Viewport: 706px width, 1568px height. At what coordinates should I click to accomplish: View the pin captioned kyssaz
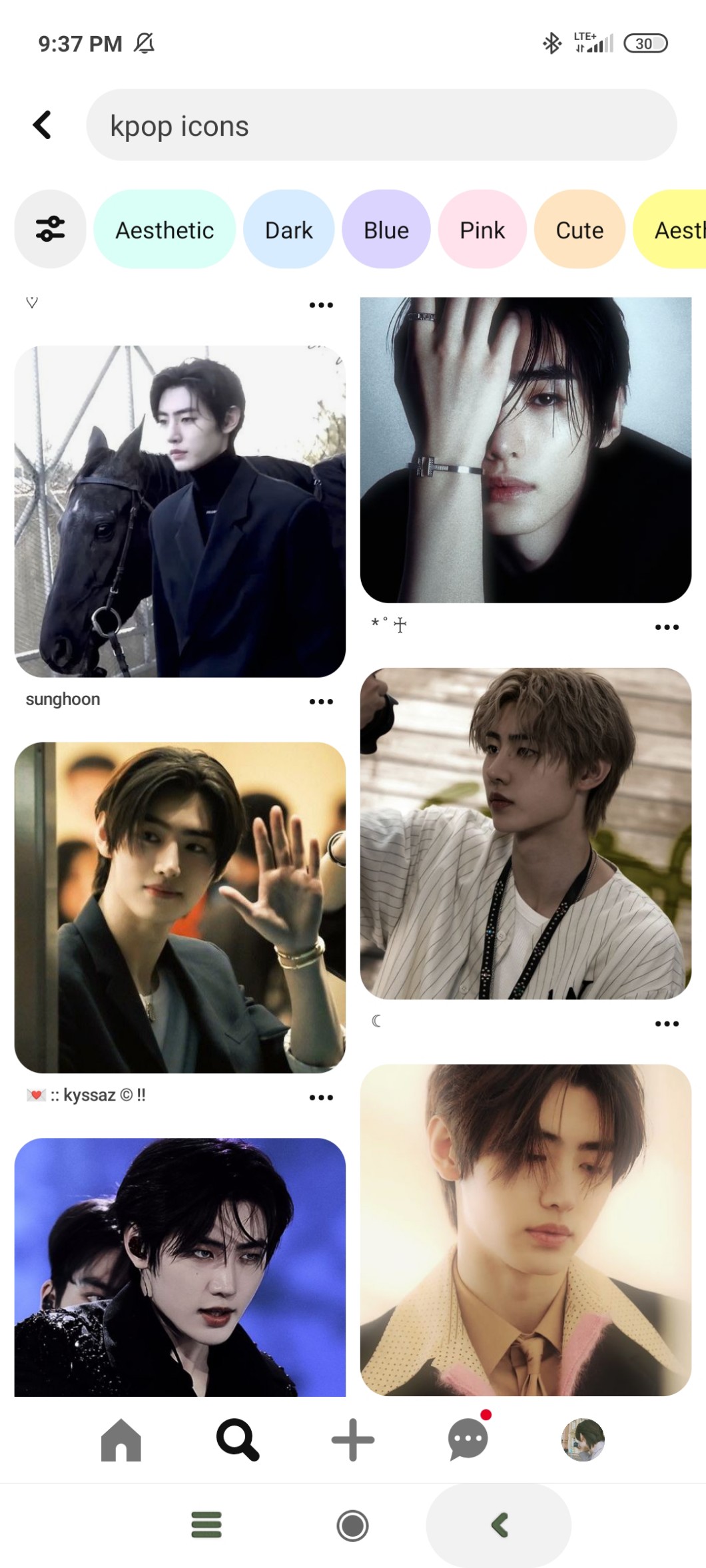pos(180,907)
